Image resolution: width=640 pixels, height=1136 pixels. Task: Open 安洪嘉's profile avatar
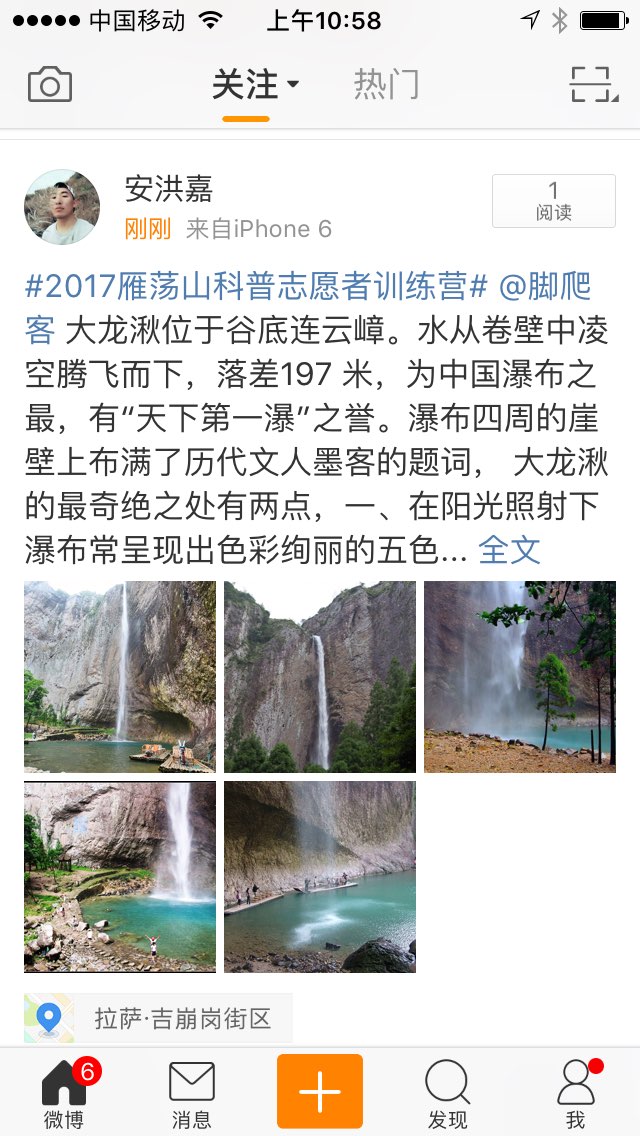point(62,207)
